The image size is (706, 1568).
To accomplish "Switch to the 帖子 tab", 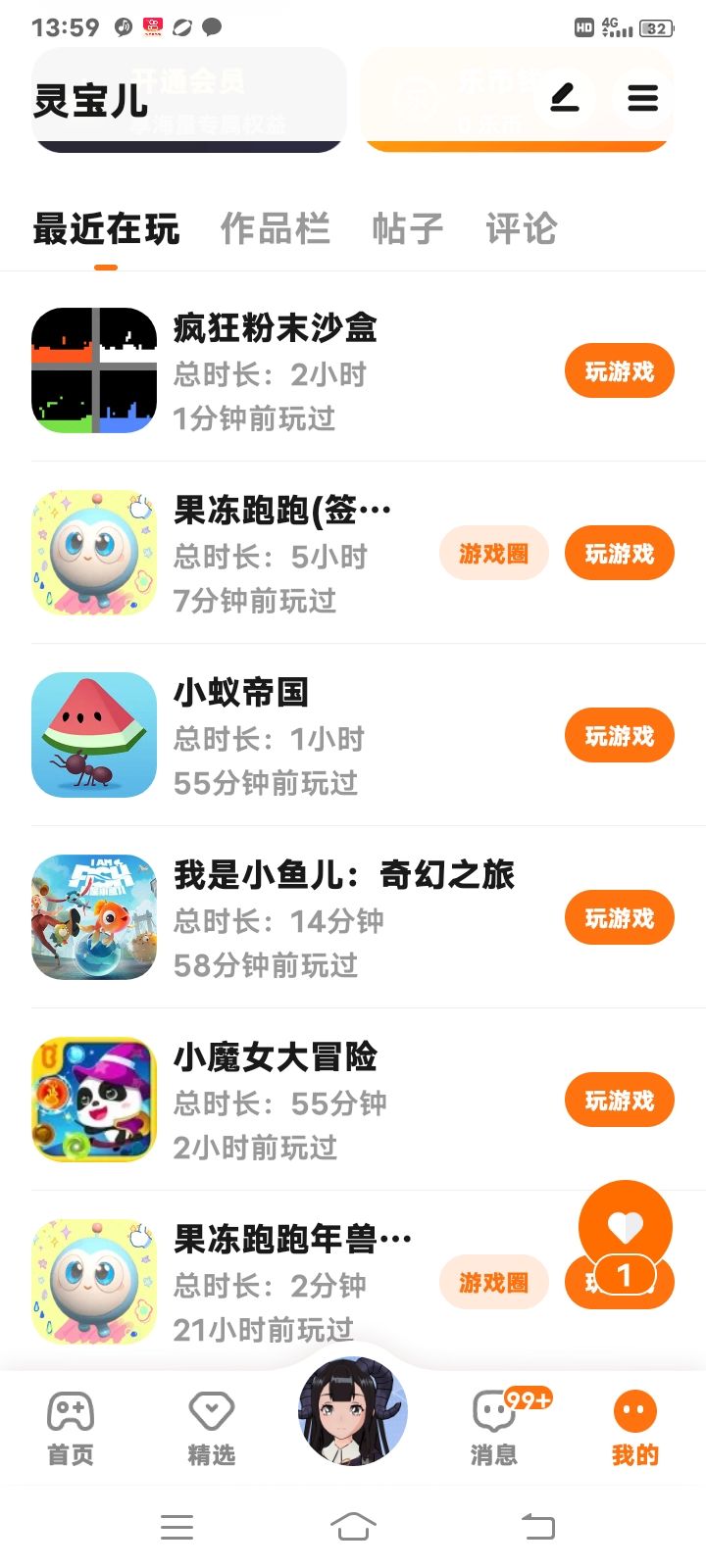I will [x=408, y=229].
